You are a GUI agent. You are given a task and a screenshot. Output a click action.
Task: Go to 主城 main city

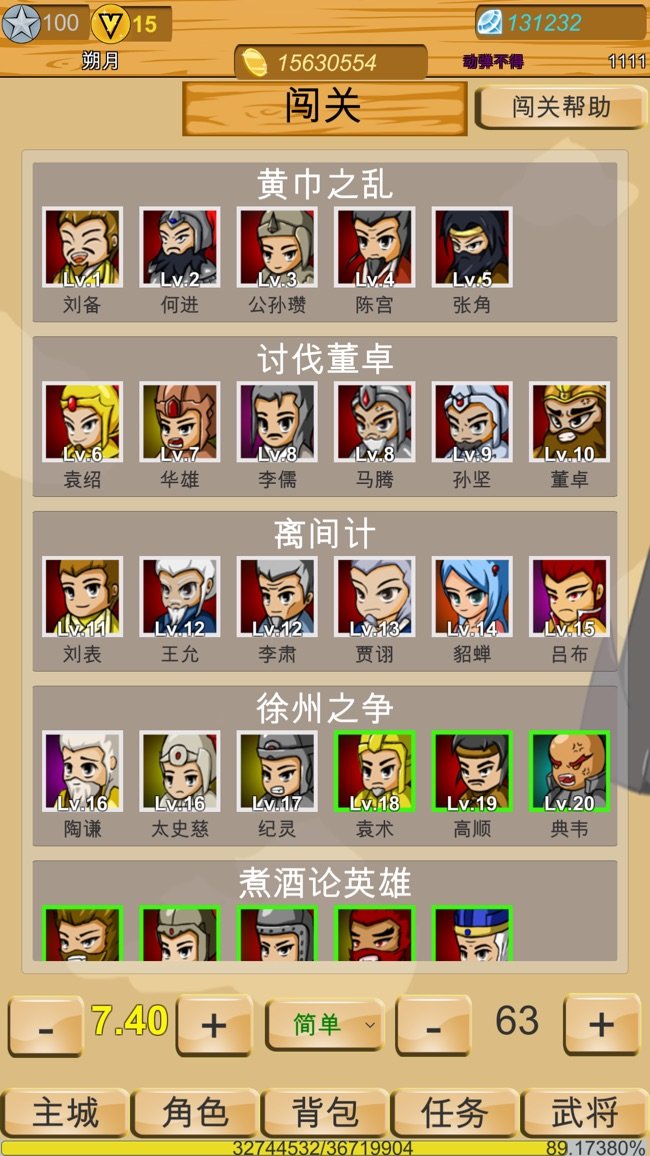(65, 1112)
